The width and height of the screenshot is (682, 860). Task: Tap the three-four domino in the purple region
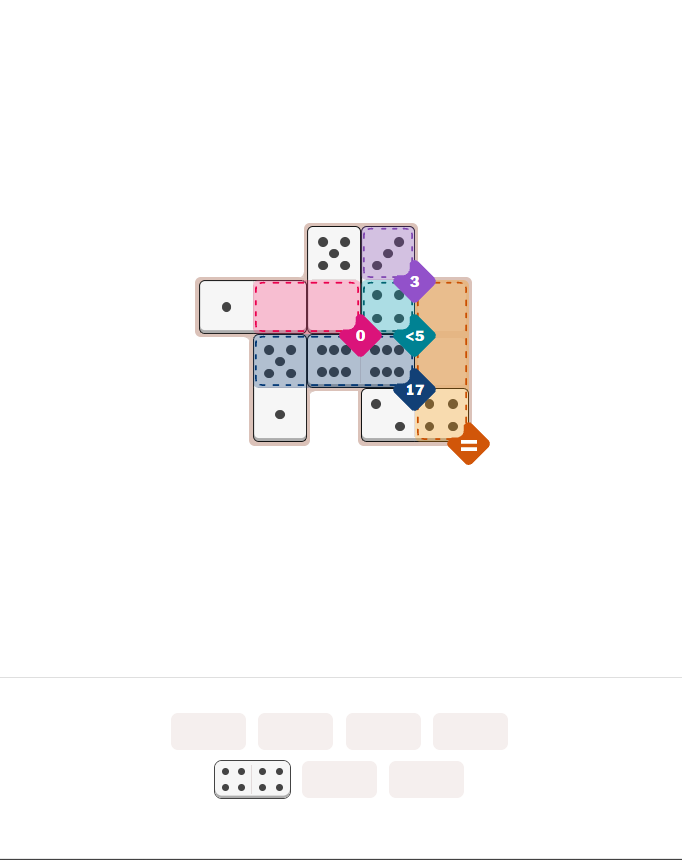click(387, 279)
